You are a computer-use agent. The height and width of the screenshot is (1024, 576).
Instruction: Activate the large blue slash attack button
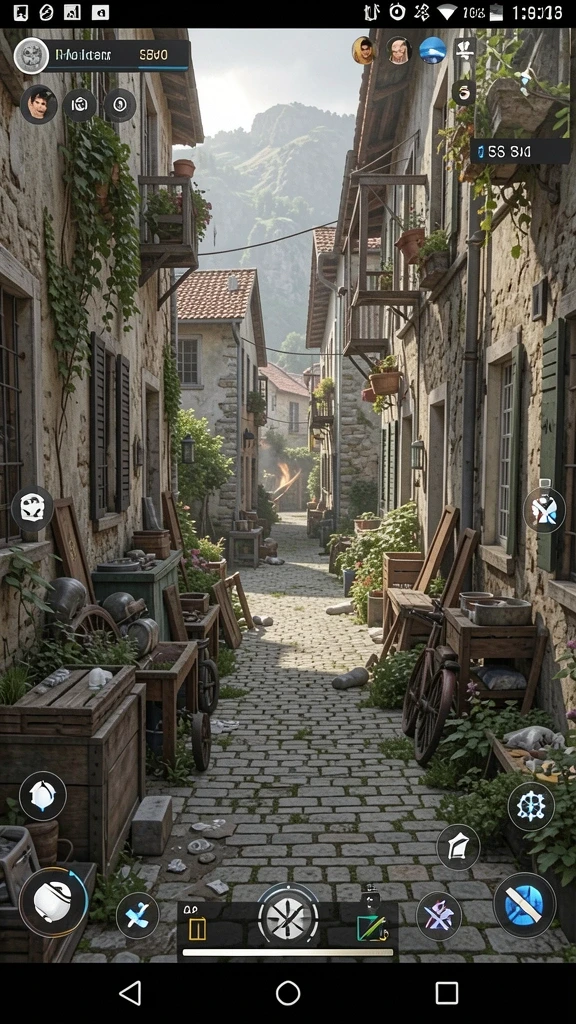pos(524,904)
